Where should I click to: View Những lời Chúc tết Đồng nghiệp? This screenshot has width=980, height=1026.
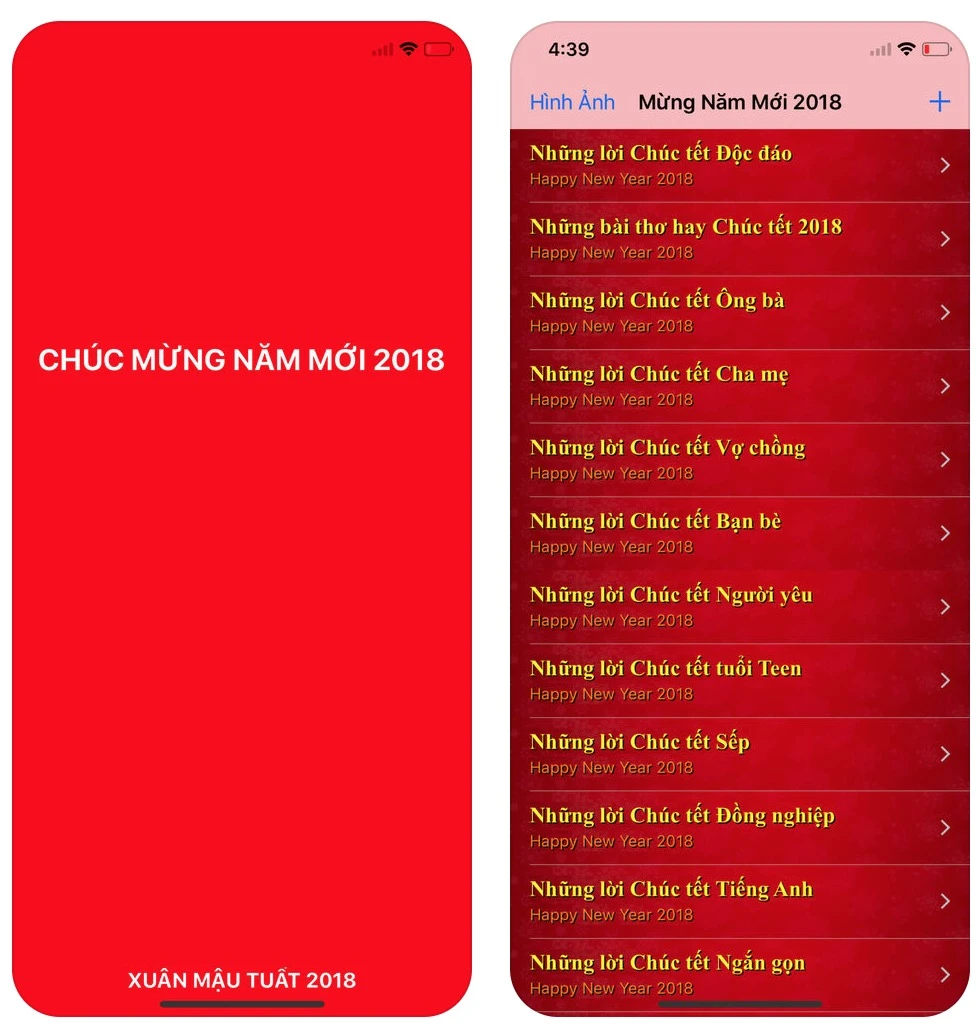pyautogui.click(x=740, y=827)
